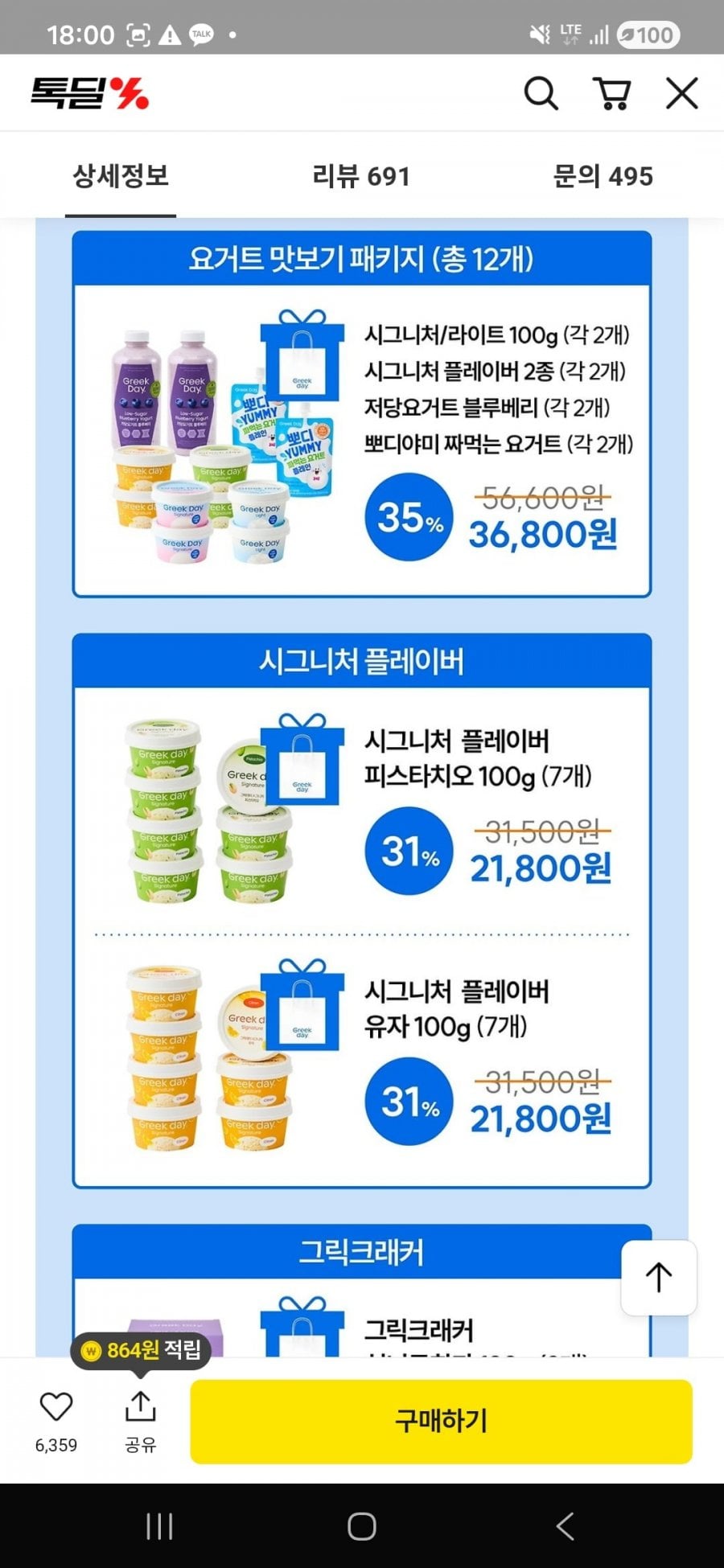Open the search icon
The height and width of the screenshot is (1568, 724).
pyautogui.click(x=541, y=94)
